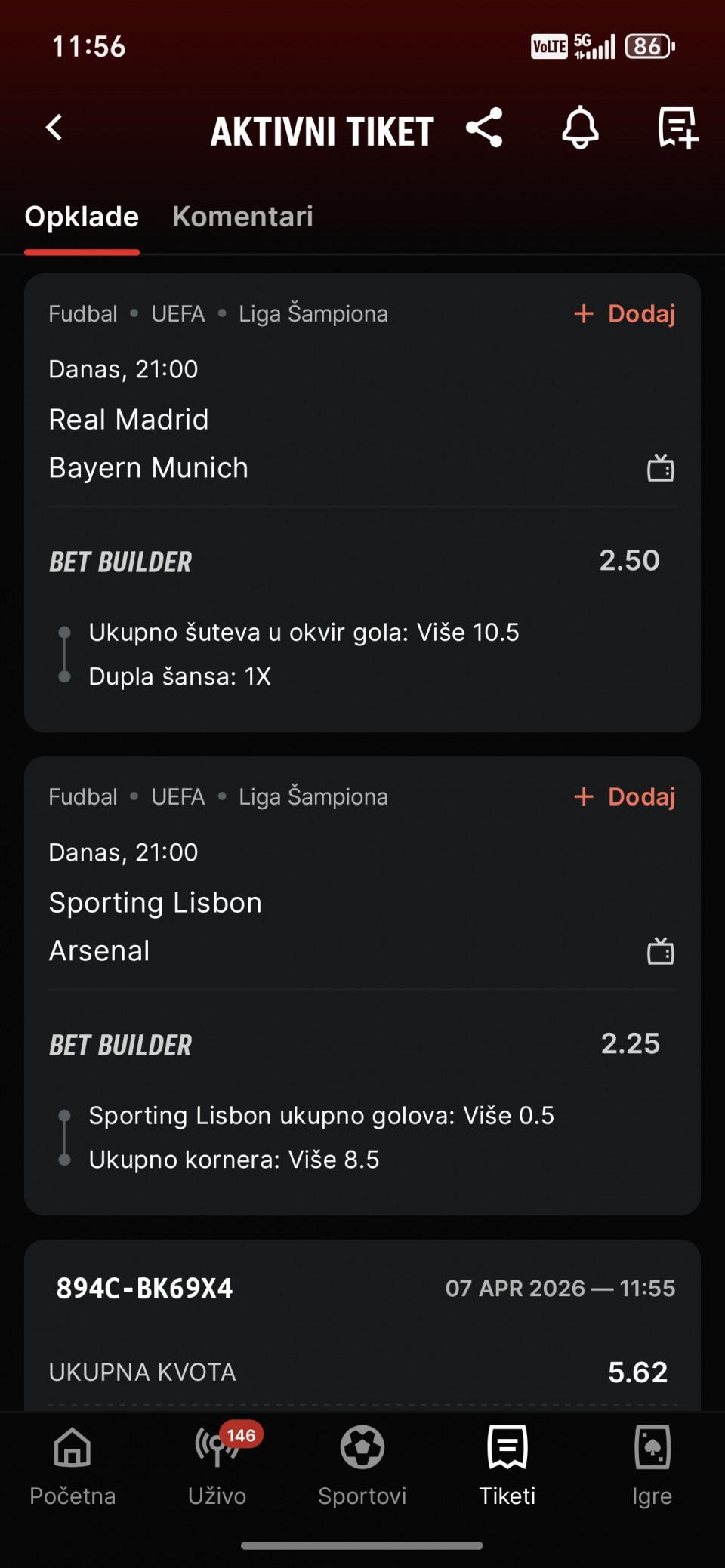Tap the add-comment icon in header
Screen dimensions: 725x1568
[x=677, y=128]
